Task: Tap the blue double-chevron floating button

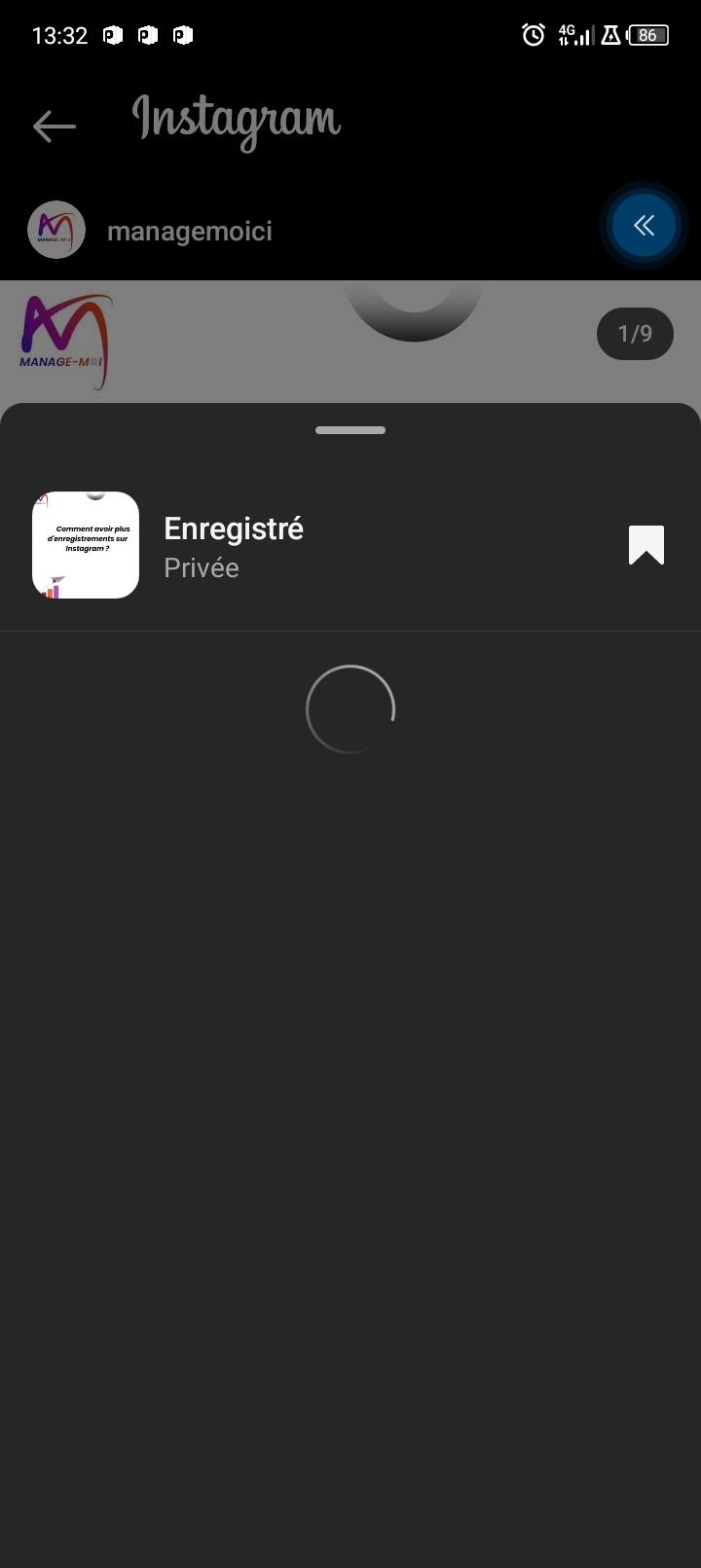Action: tap(644, 226)
